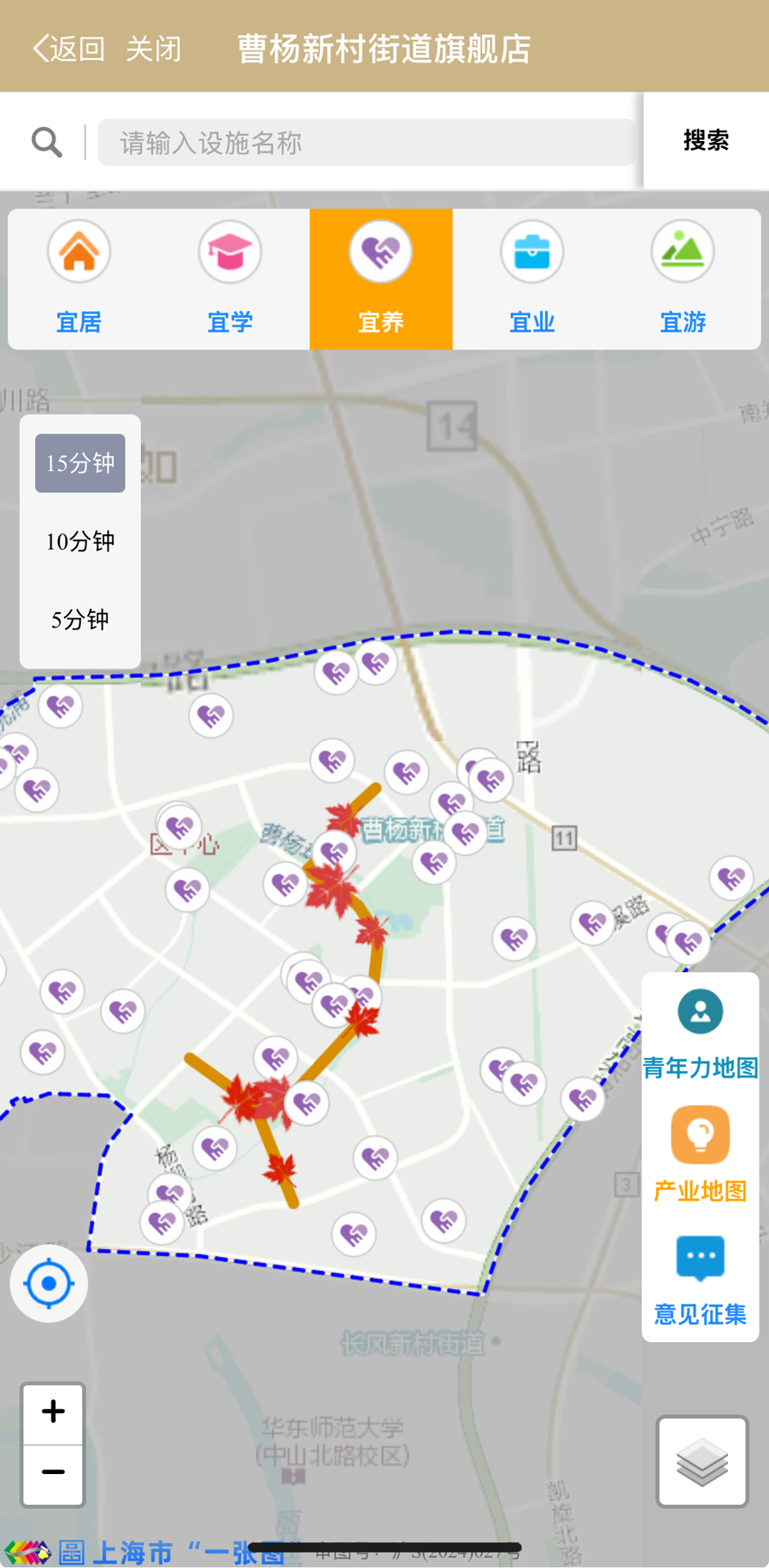Switch to the 宜学 category
The height and width of the screenshot is (1568, 769).
click(230, 279)
